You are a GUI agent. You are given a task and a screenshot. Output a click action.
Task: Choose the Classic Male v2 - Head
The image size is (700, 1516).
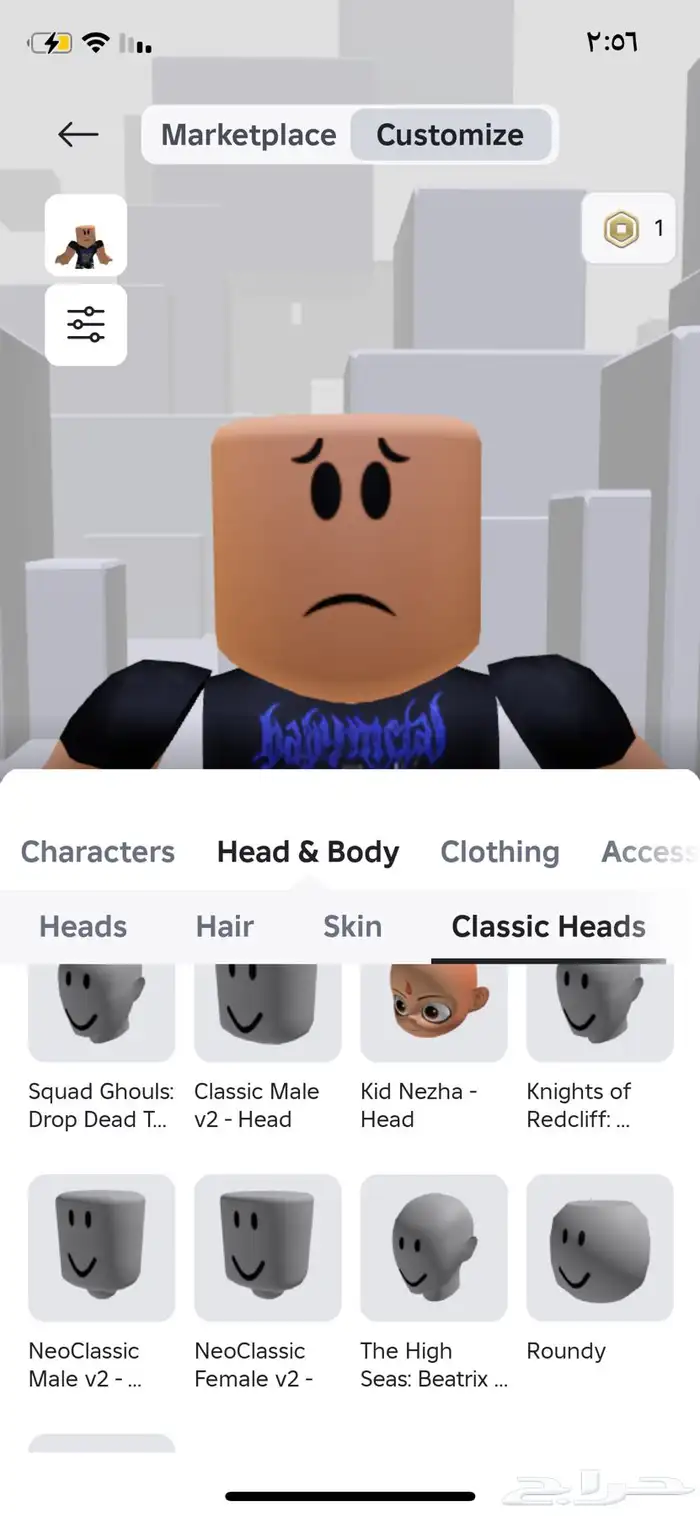(x=267, y=1010)
